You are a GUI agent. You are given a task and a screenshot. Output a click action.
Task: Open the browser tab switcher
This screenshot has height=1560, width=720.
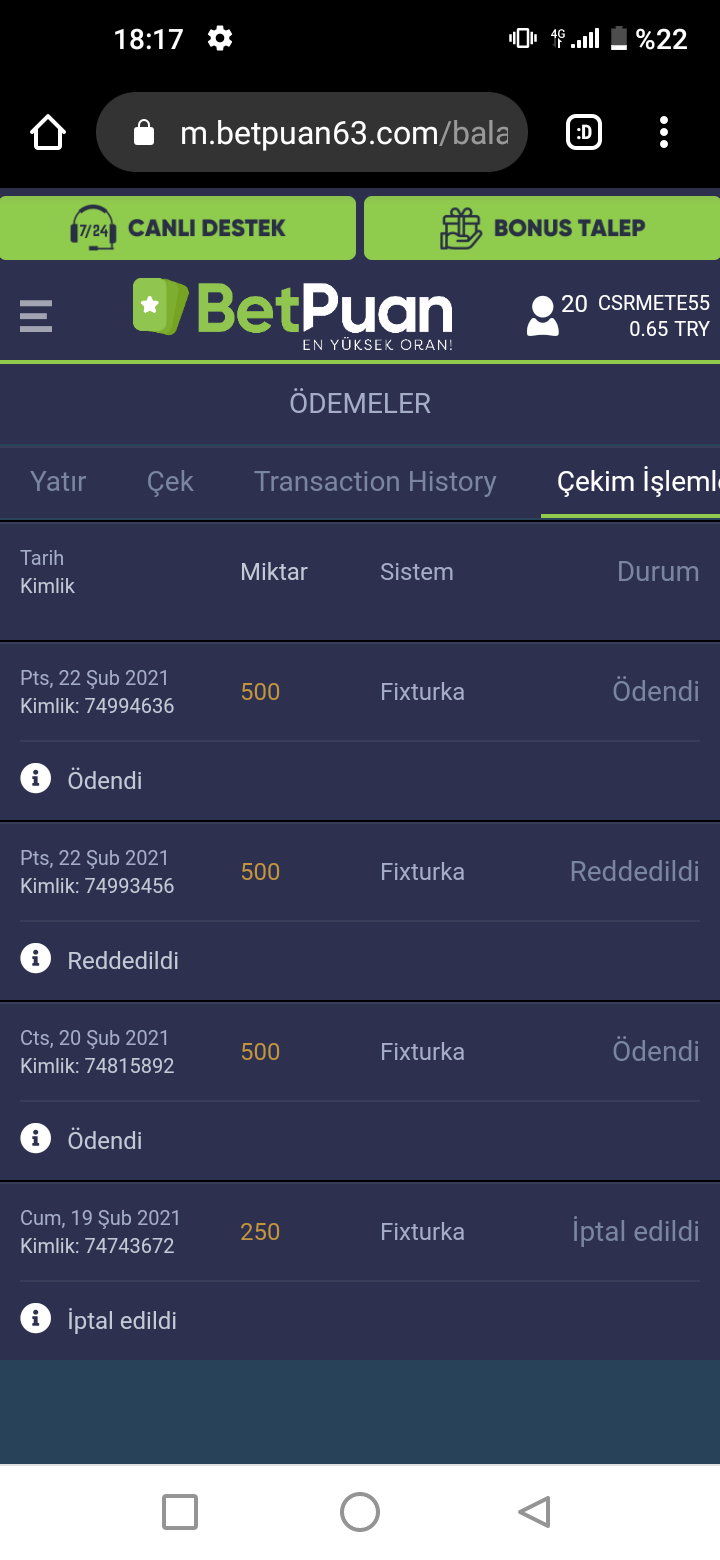click(584, 132)
